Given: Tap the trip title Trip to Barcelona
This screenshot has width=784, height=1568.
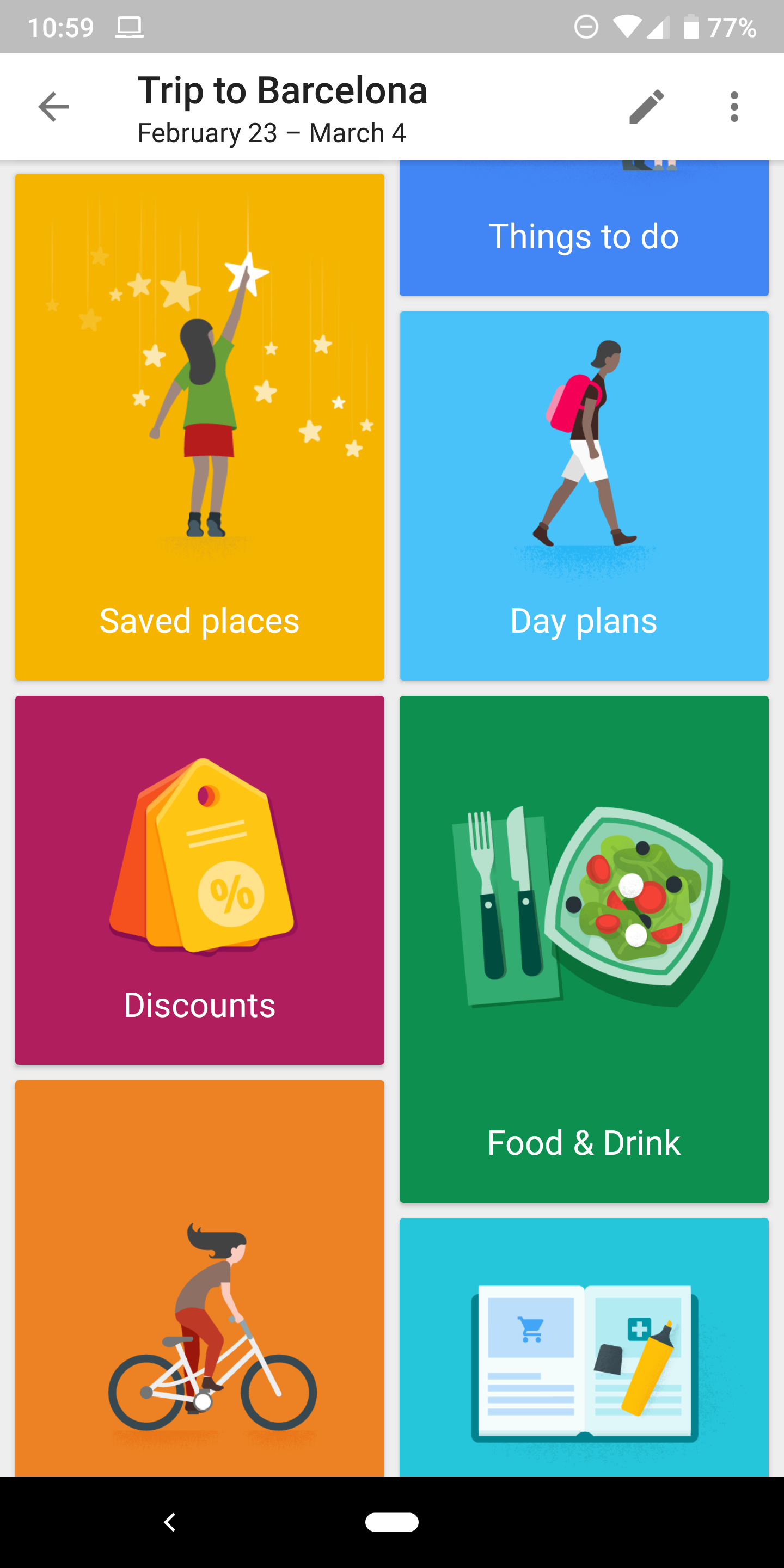Looking at the screenshot, I should [283, 91].
